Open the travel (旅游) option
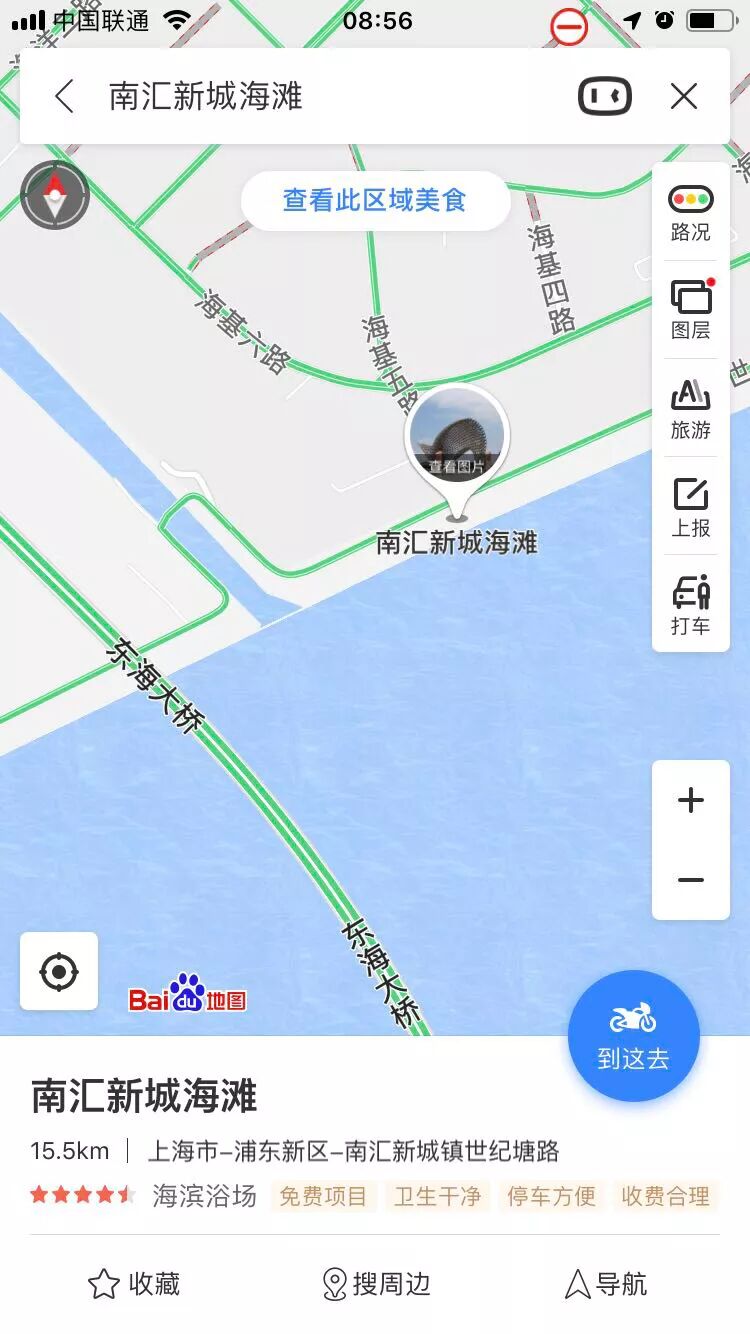This screenshot has width=750, height=1334. click(690, 409)
